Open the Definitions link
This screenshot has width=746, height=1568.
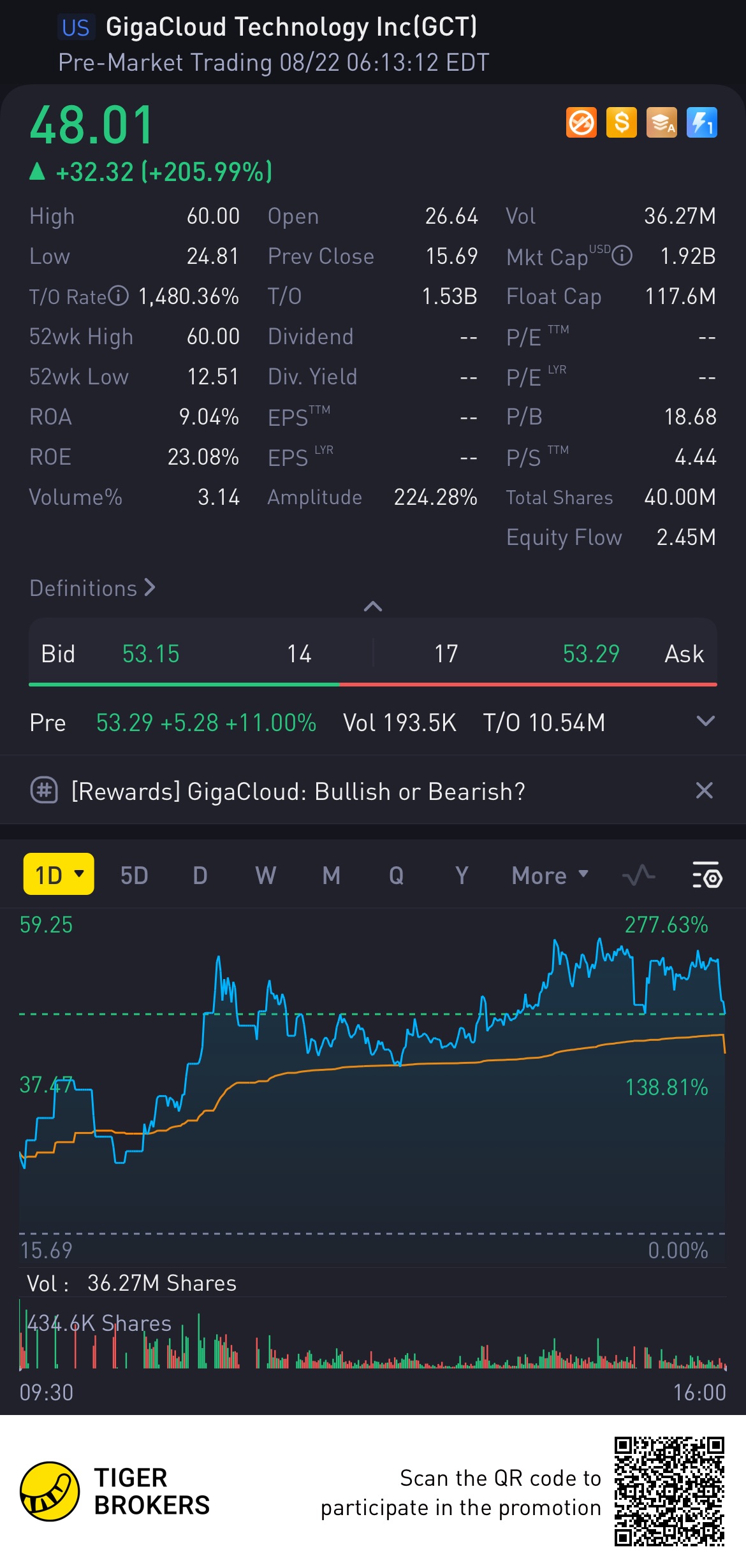(92, 588)
